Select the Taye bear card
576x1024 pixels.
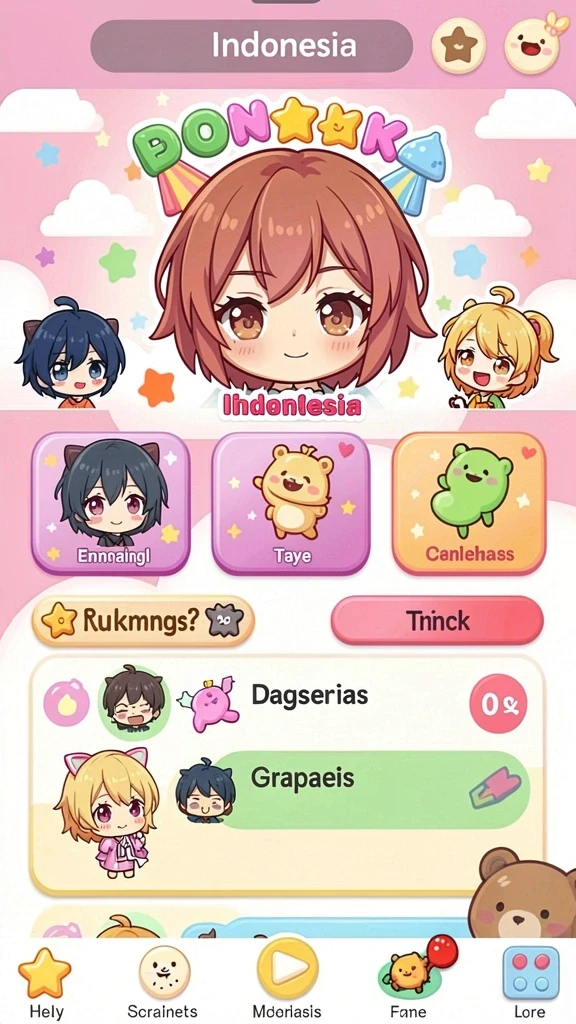pos(291,504)
